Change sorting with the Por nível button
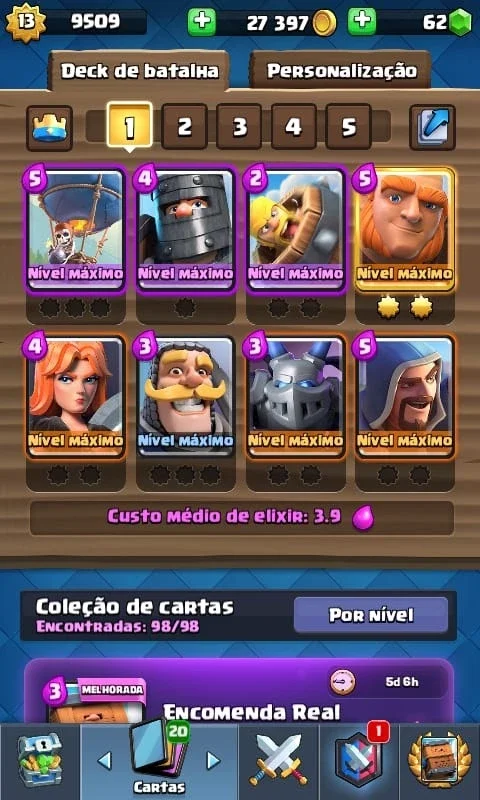 coord(371,615)
